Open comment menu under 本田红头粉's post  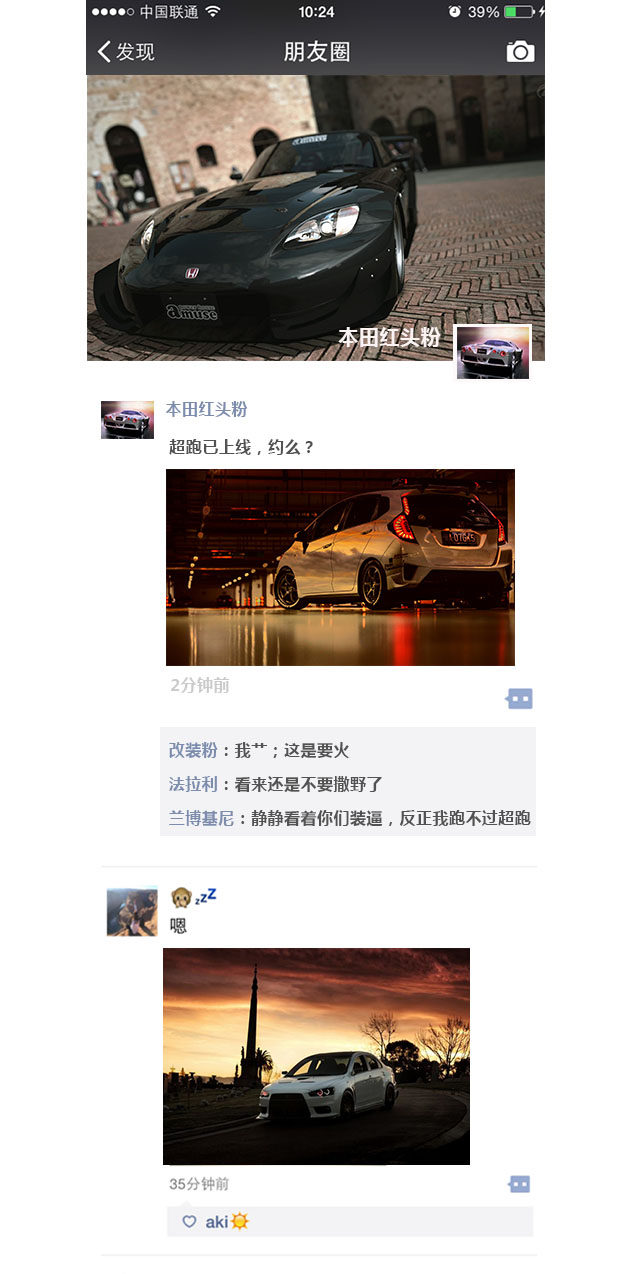pos(519,698)
